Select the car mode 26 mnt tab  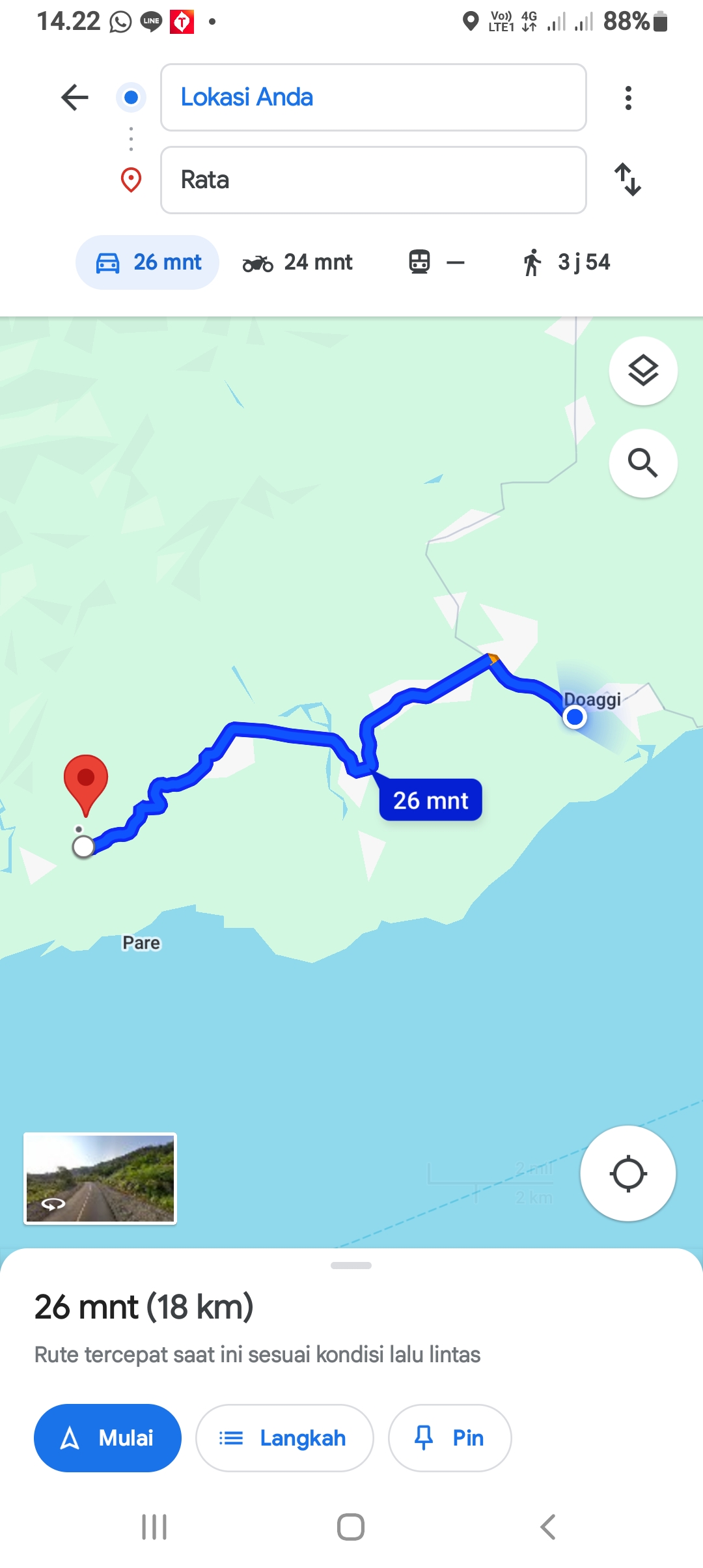pyautogui.click(x=148, y=262)
